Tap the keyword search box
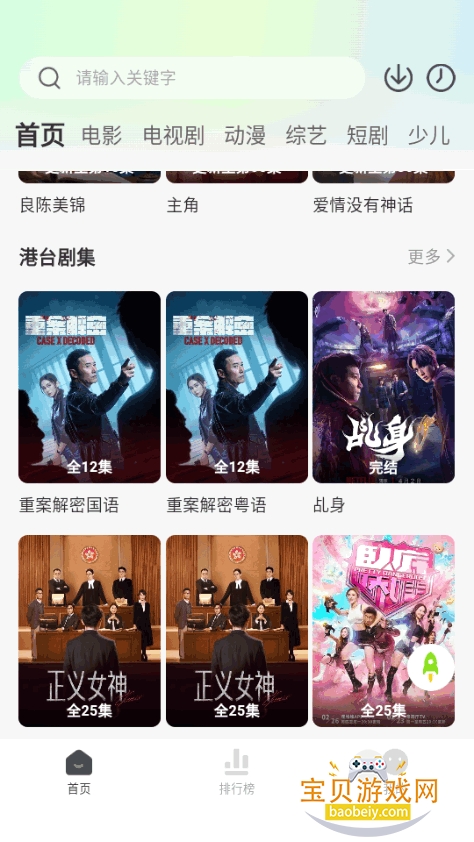474x842 pixels. [192, 78]
